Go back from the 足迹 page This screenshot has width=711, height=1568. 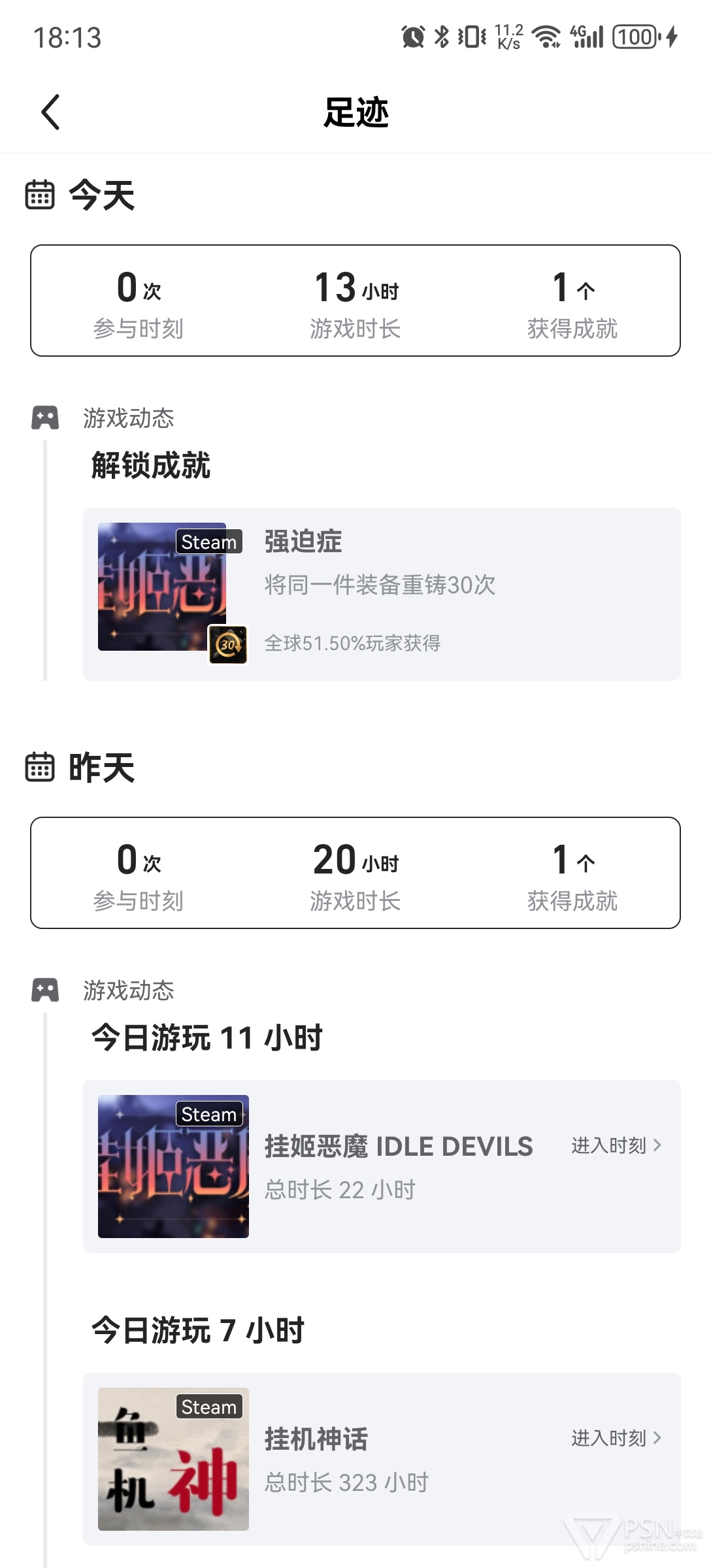click(x=51, y=112)
